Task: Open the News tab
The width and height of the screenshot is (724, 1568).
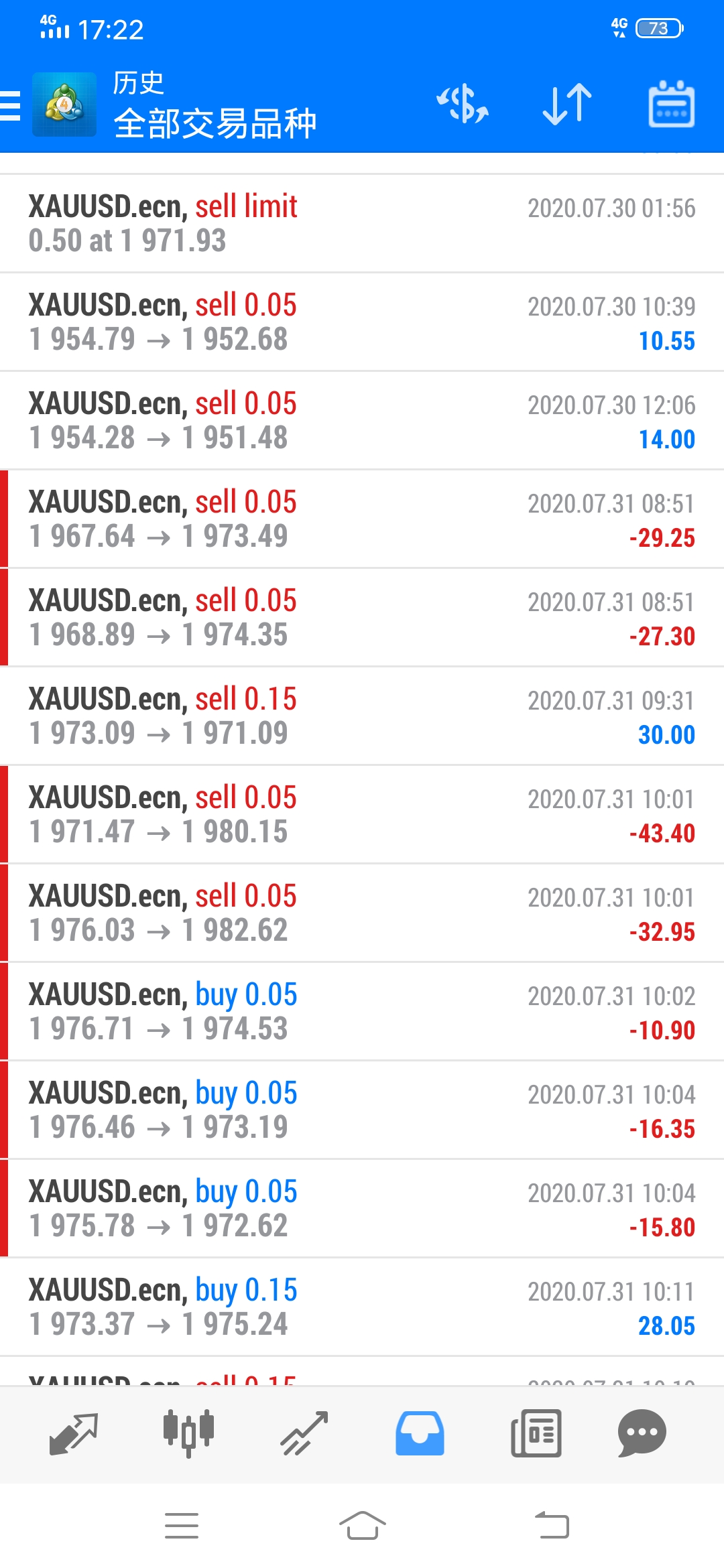Action: pos(536,1434)
